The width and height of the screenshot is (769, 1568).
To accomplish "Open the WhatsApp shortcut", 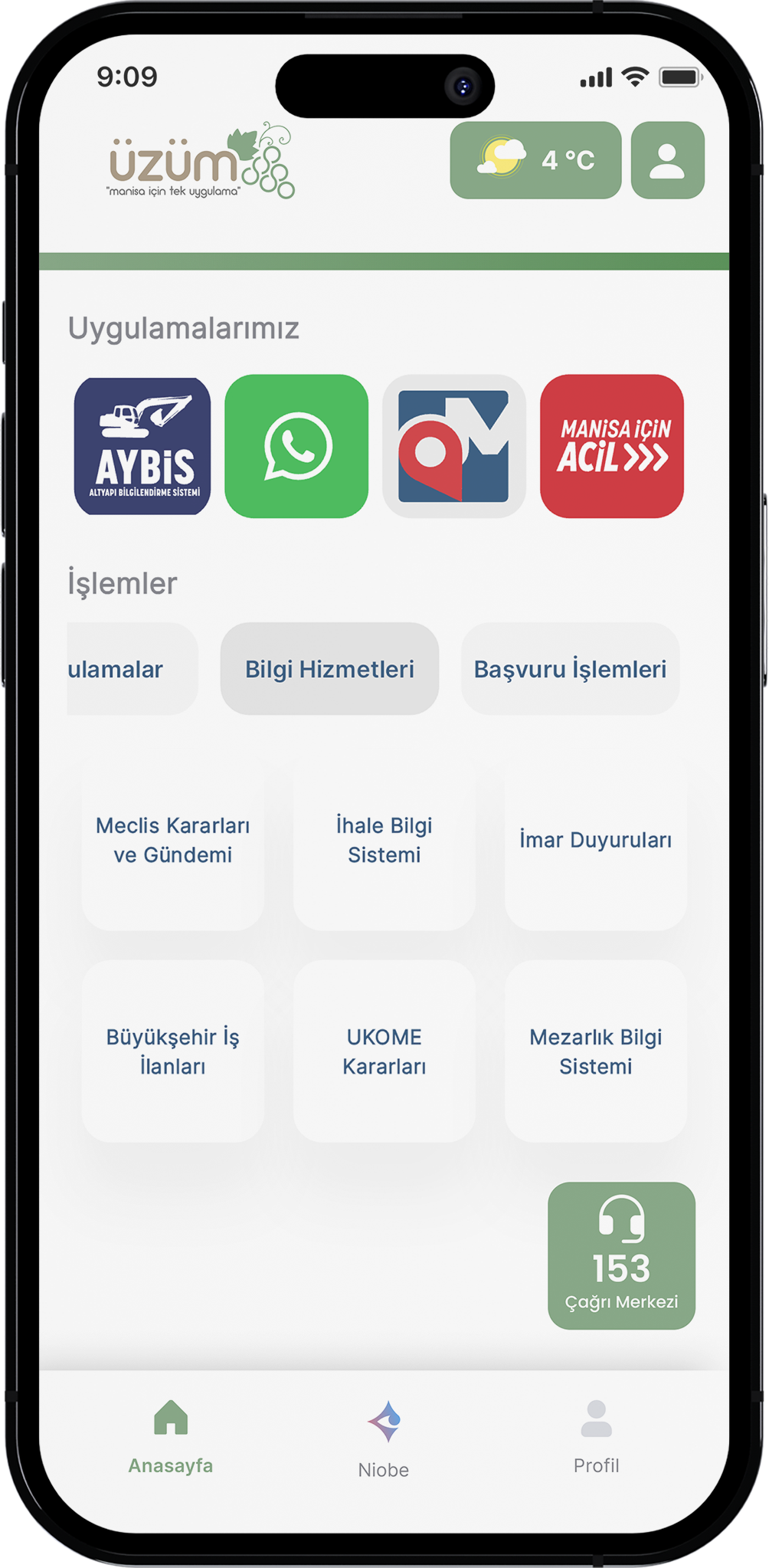I will pyautogui.click(x=296, y=446).
